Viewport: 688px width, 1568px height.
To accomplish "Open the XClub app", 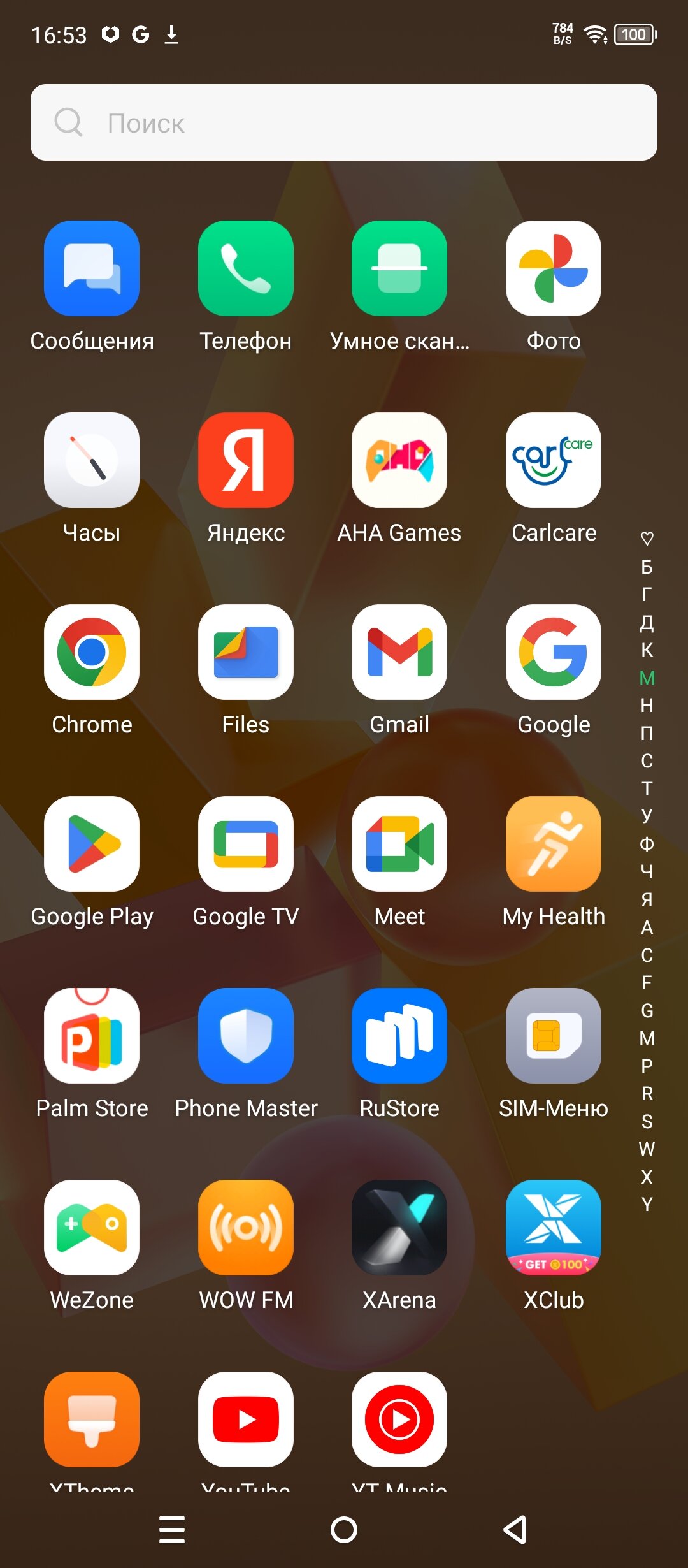I will tap(554, 1228).
